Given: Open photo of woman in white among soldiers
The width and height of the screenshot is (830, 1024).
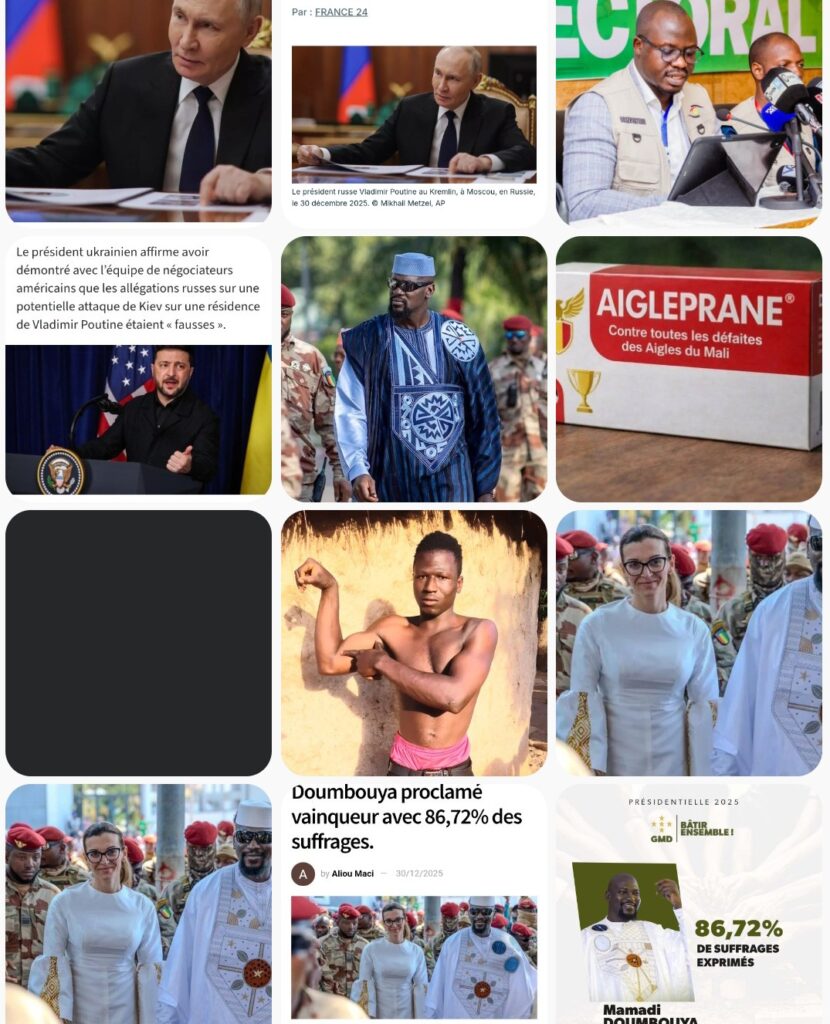Looking at the screenshot, I should [x=689, y=643].
